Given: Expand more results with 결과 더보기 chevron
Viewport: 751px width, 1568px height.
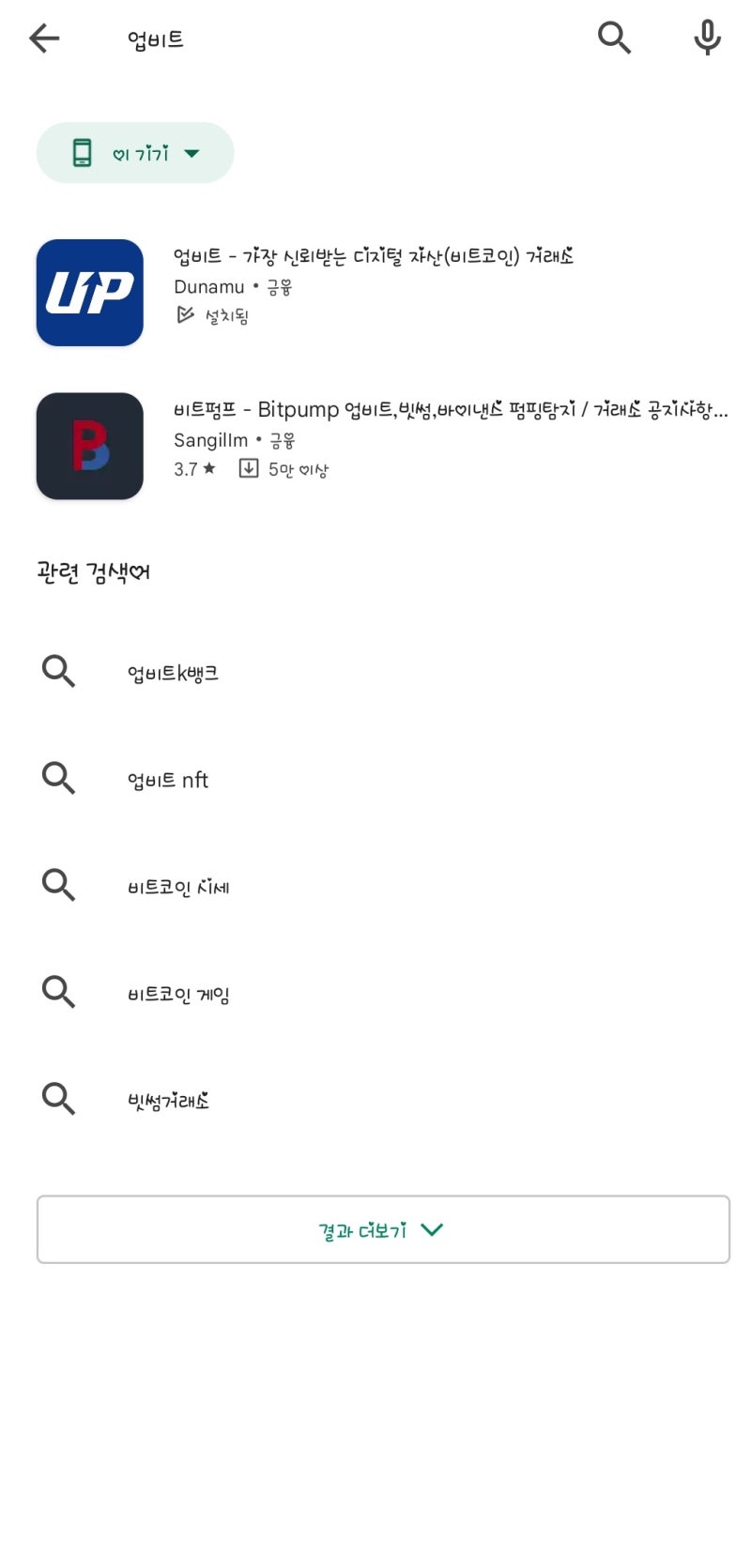Looking at the screenshot, I should pyautogui.click(x=381, y=1229).
